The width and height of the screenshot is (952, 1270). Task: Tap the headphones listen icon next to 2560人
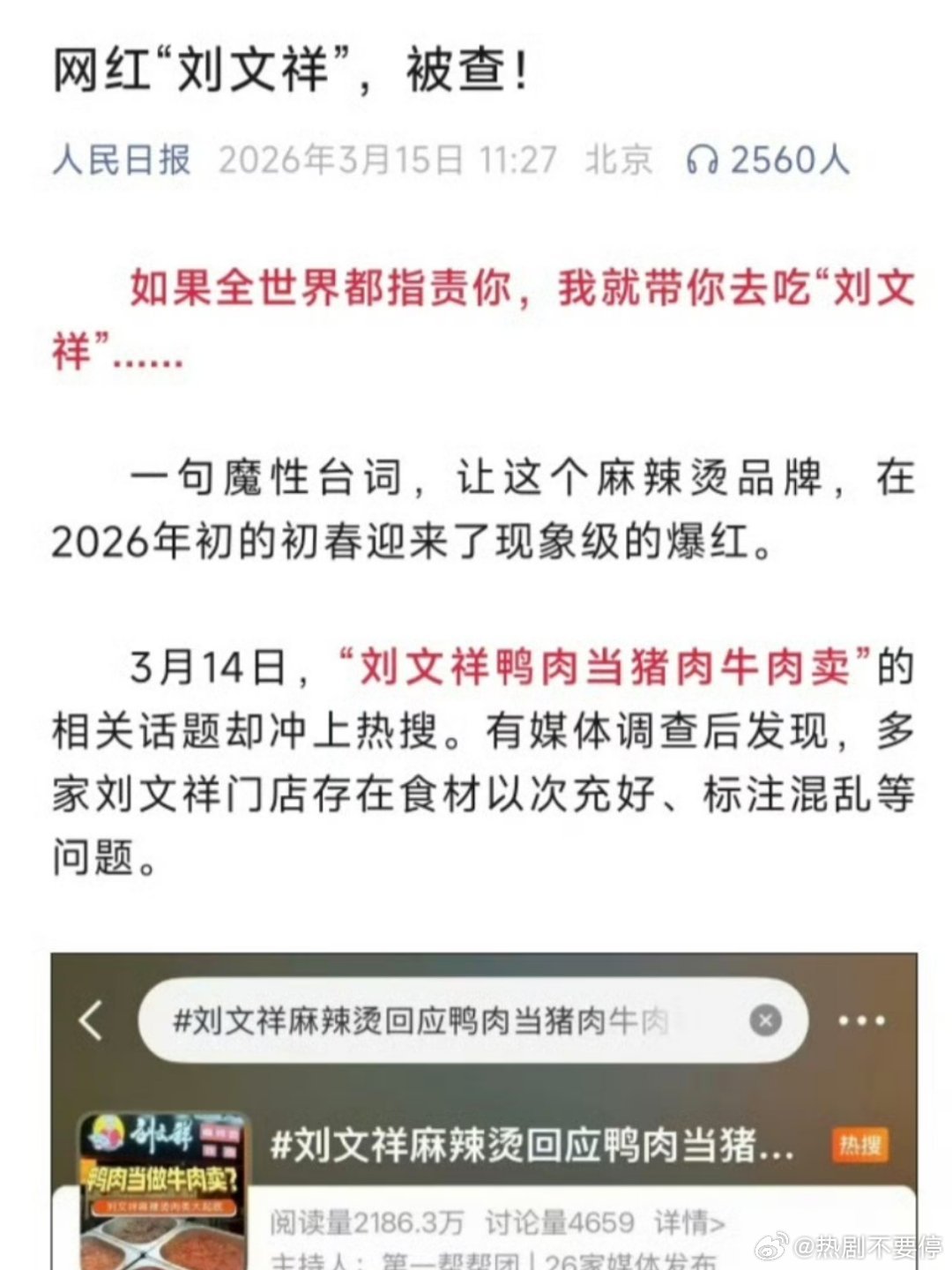coord(702,160)
